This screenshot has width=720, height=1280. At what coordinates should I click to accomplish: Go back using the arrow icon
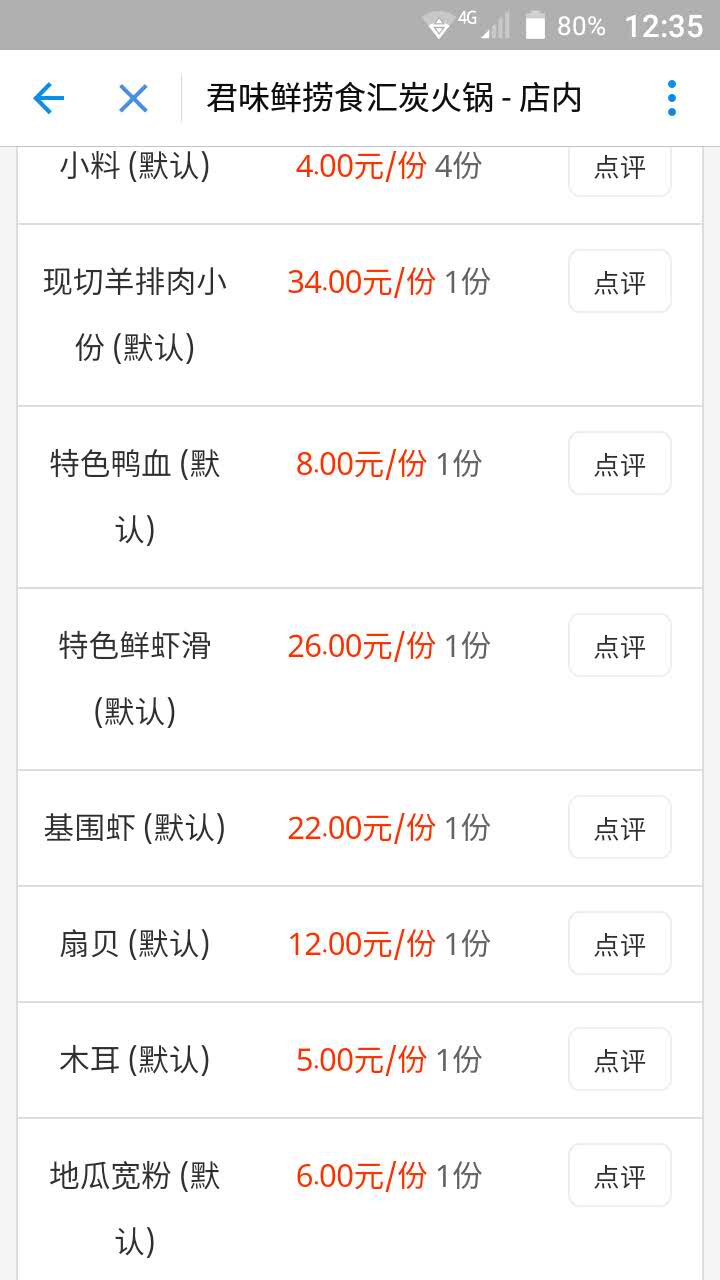coord(48,98)
